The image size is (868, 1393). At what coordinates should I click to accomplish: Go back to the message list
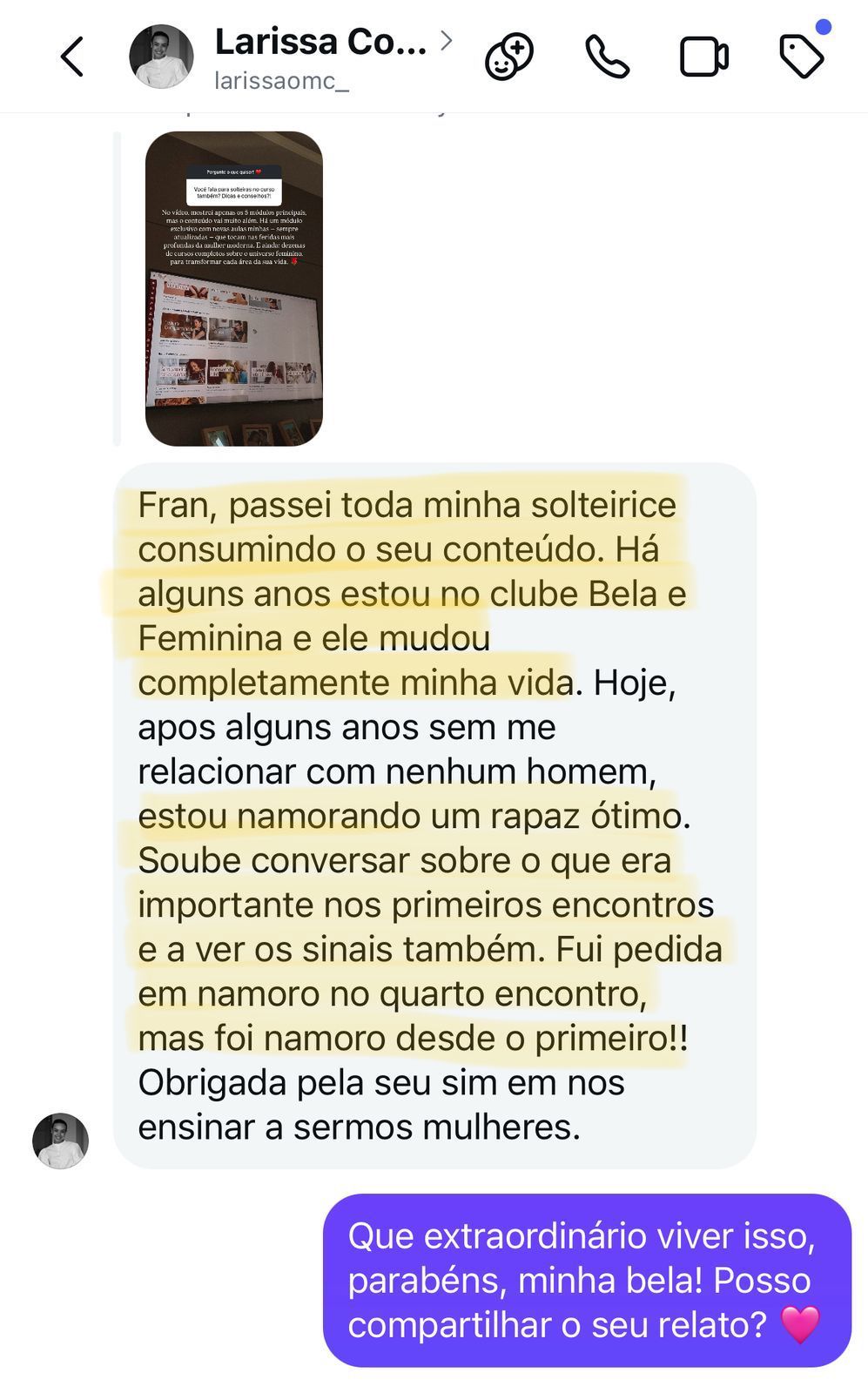72,57
